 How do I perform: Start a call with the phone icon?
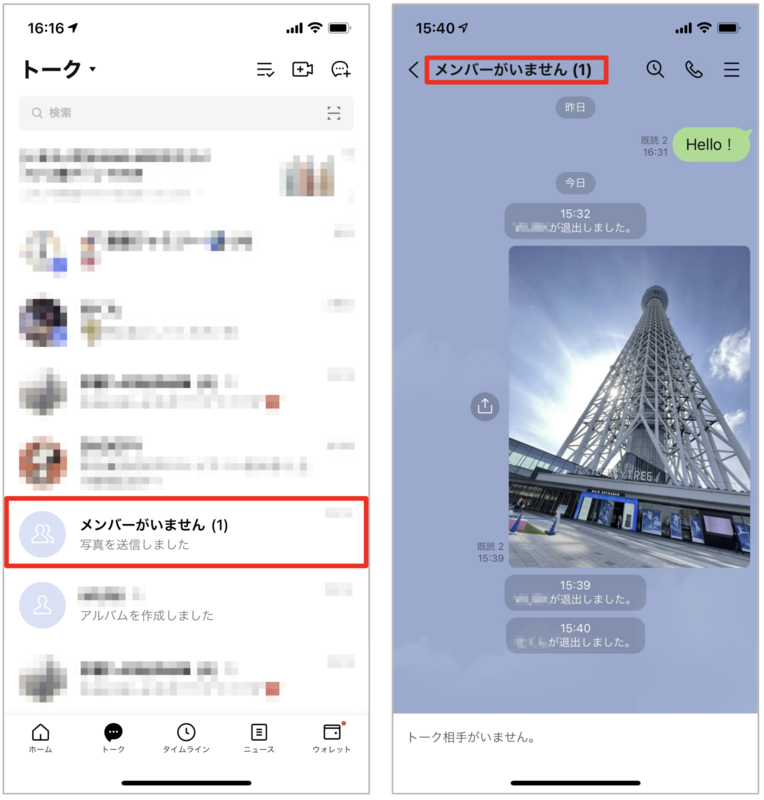point(693,70)
